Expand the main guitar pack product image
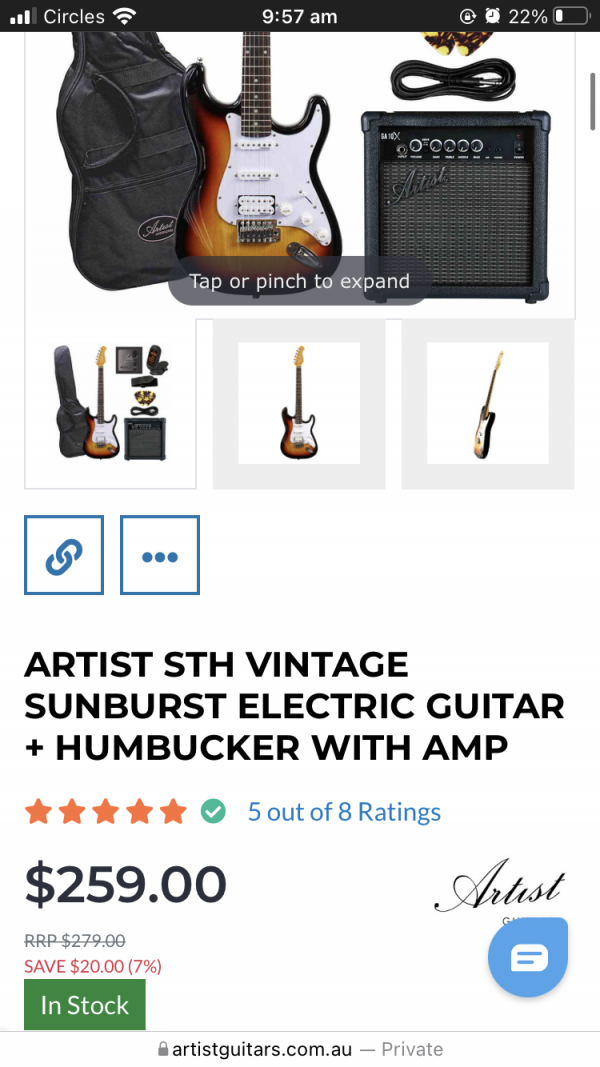600x1067 pixels. 300,170
